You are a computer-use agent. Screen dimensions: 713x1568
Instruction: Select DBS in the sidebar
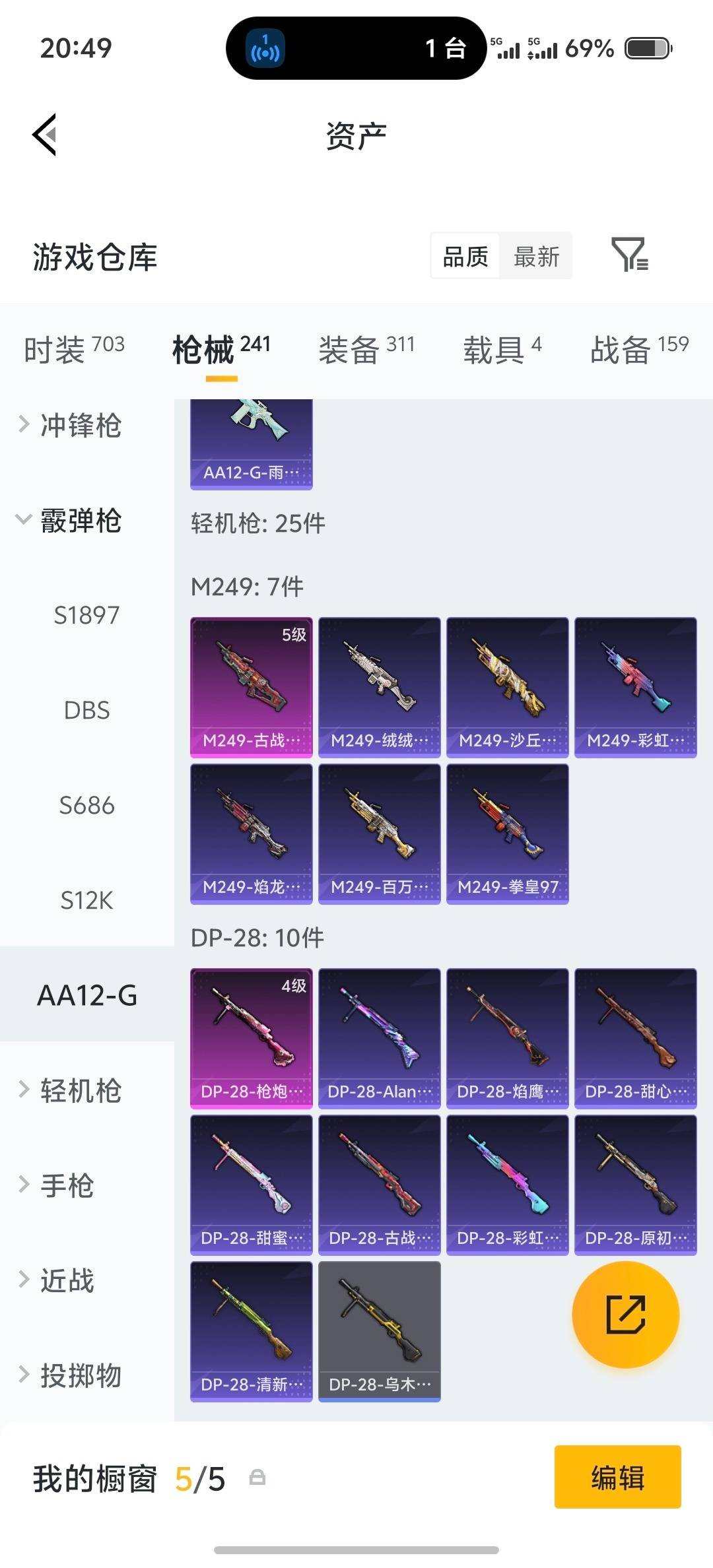(x=86, y=710)
